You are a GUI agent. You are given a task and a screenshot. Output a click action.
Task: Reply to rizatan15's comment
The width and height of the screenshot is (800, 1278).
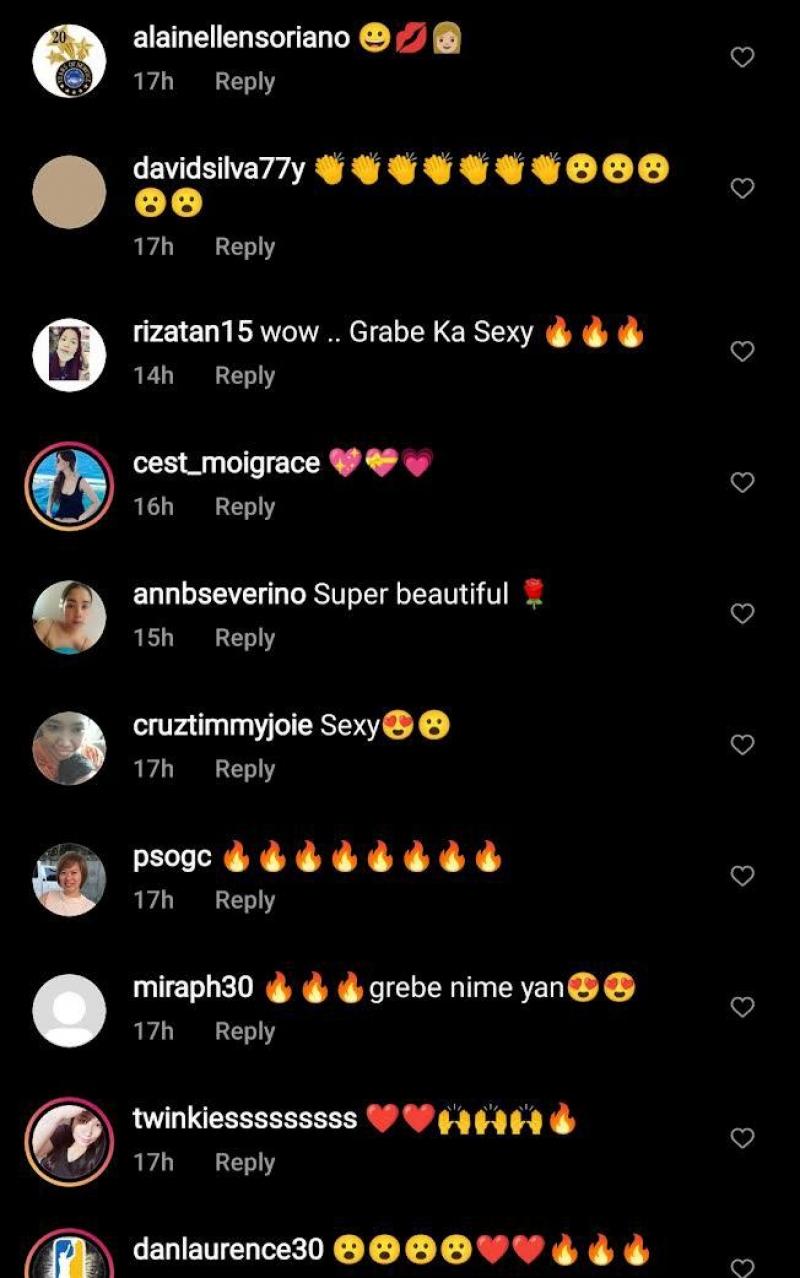tap(244, 376)
